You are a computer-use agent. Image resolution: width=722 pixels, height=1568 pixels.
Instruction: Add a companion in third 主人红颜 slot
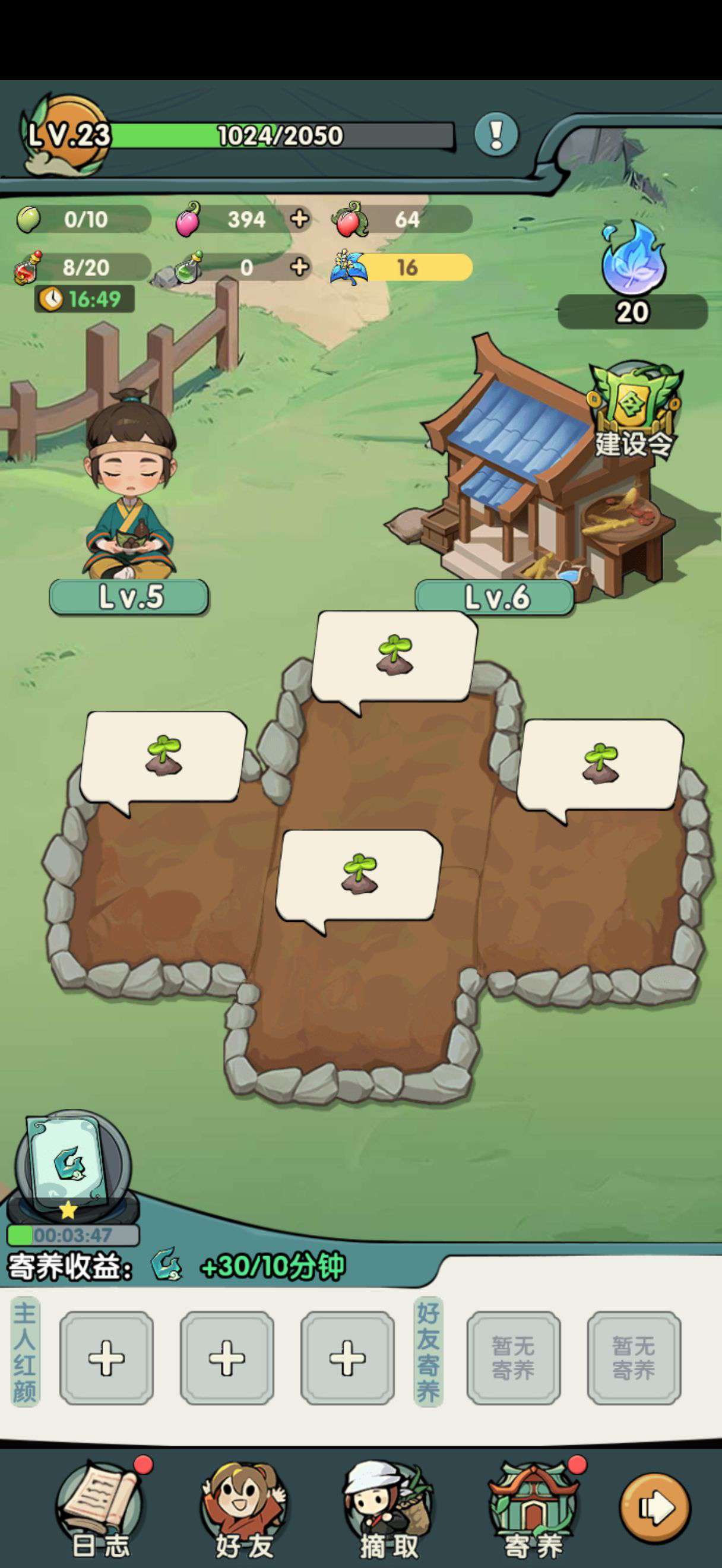347,1358
